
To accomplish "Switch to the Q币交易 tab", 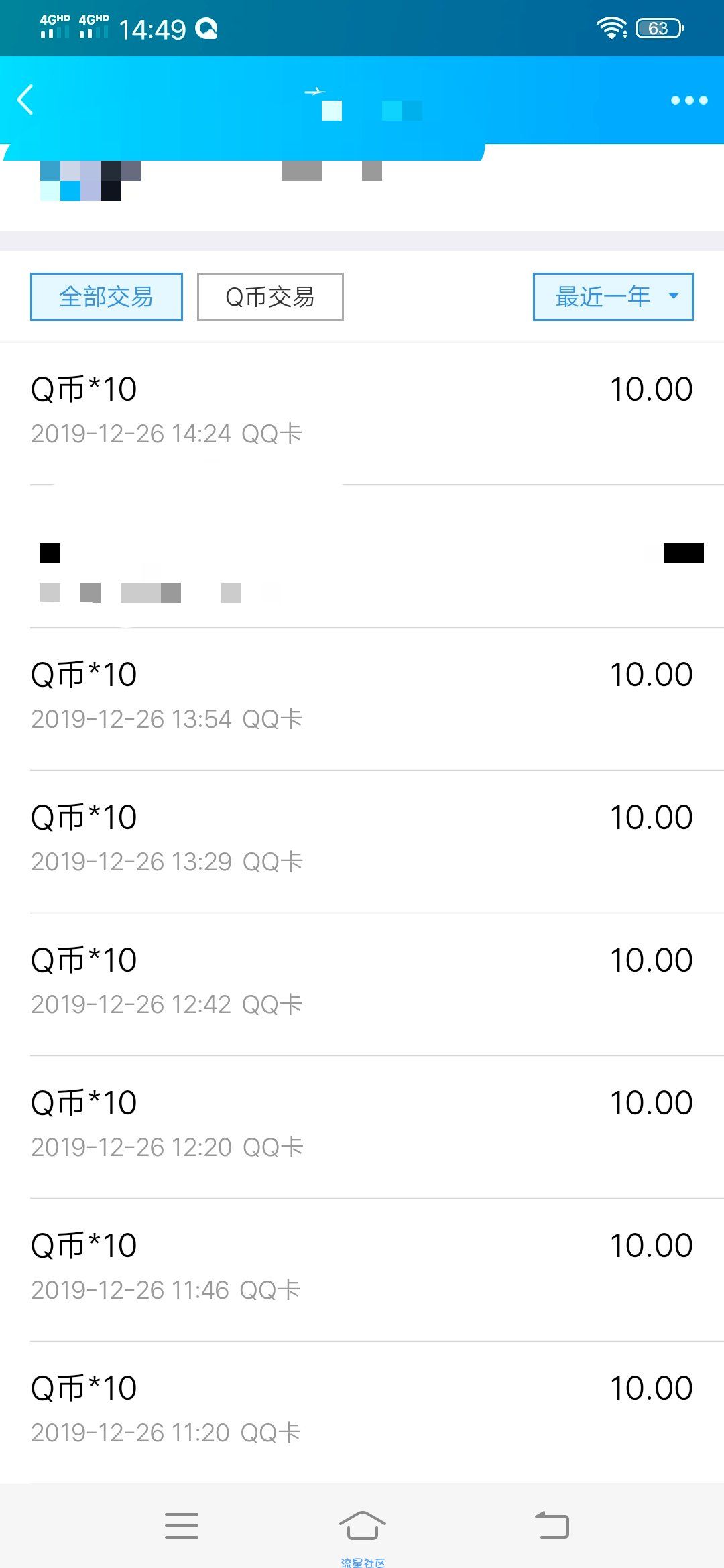I will coord(270,297).
